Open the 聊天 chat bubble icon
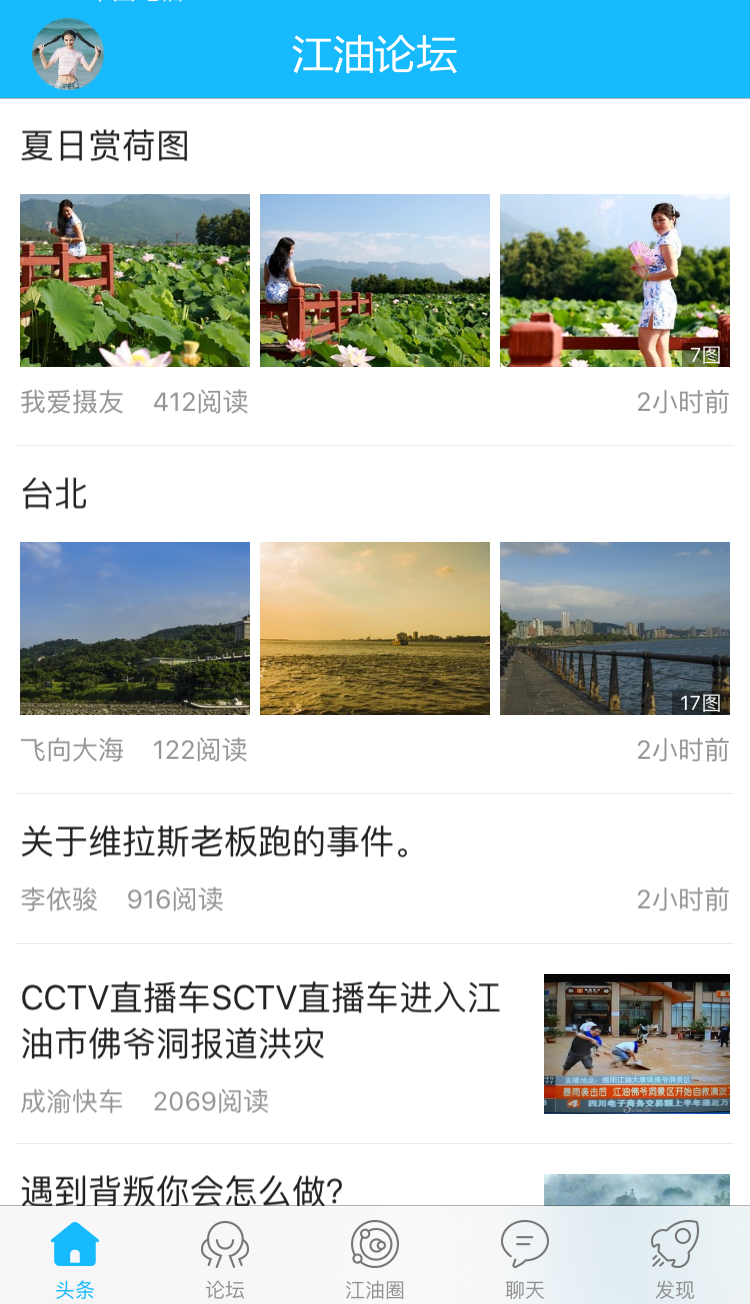Image resolution: width=750 pixels, height=1304 pixels. [x=525, y=1243]
